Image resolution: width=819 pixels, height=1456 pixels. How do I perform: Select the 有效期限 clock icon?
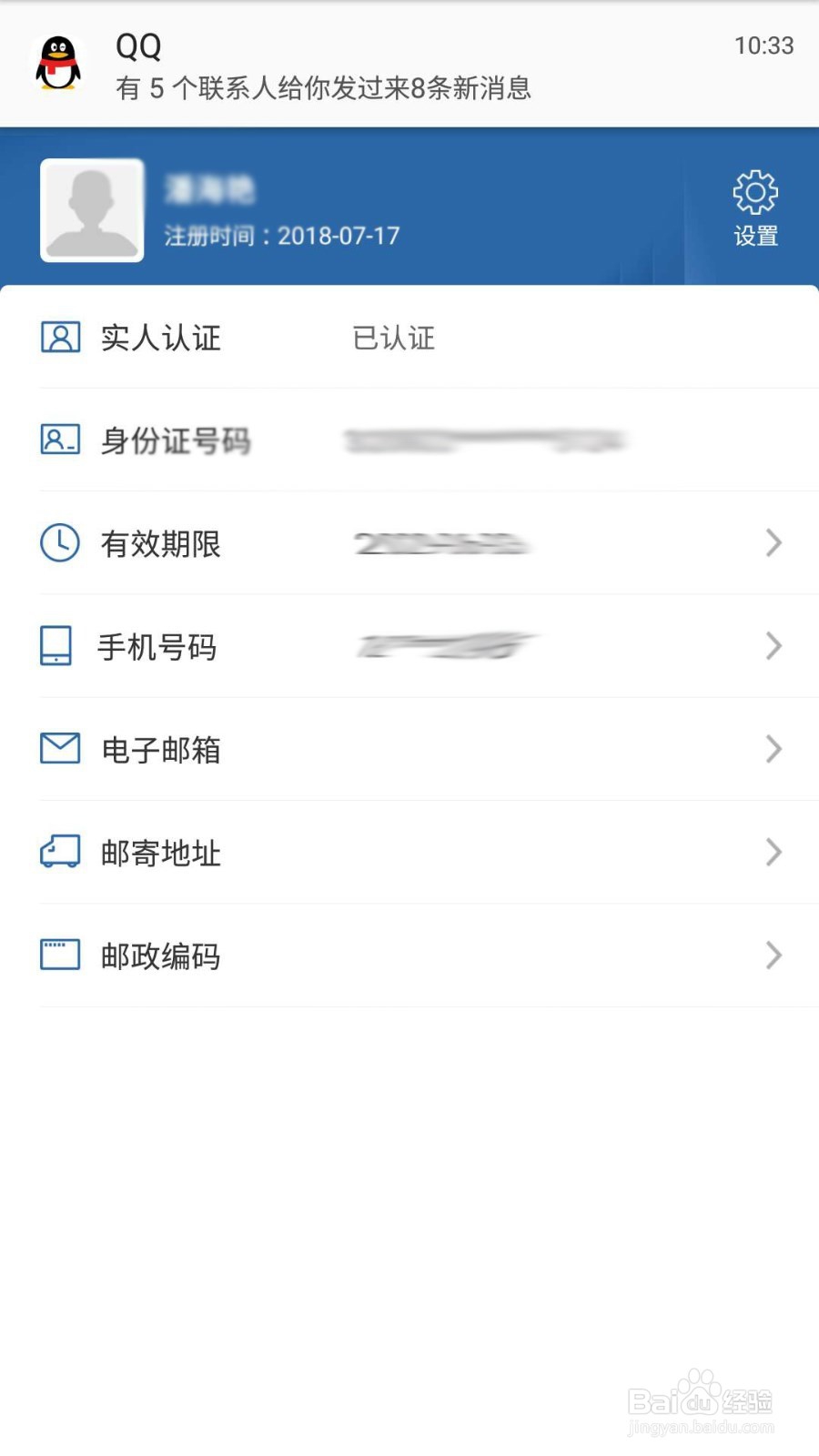[x=58, y=543]
